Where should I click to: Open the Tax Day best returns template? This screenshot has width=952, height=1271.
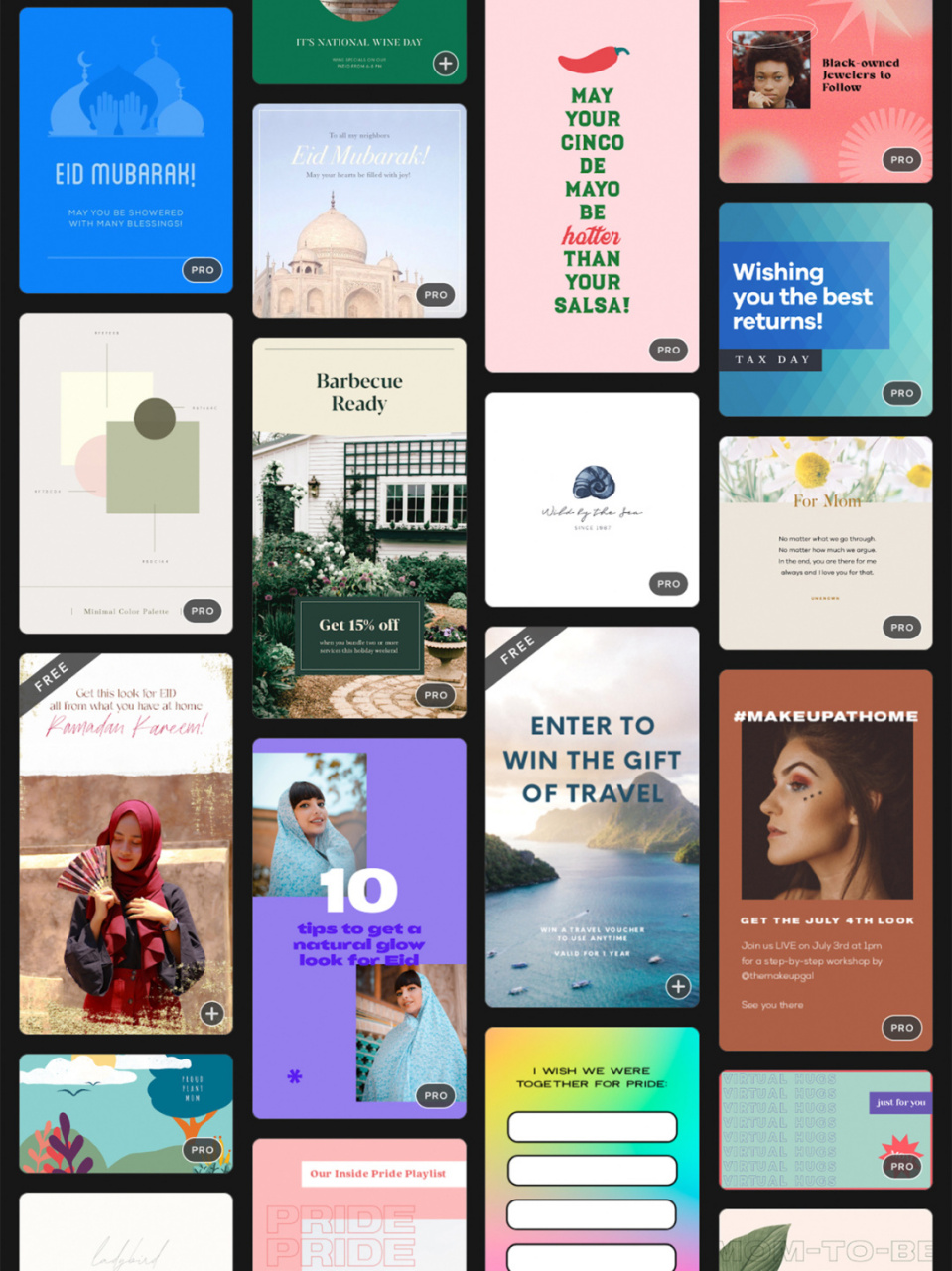pyautogui.click(x=825, y=309)
